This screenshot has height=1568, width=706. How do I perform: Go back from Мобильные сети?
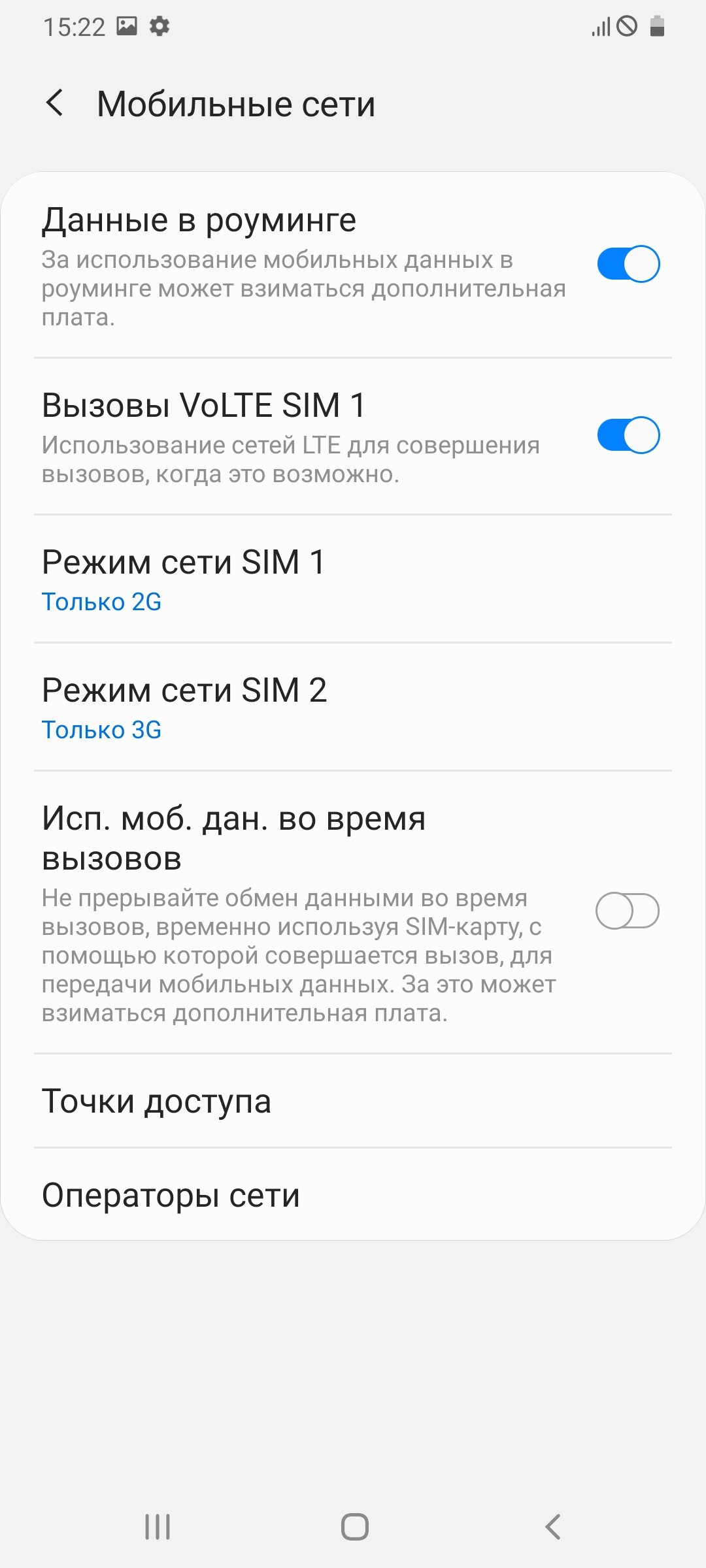[x=55, y=103]
